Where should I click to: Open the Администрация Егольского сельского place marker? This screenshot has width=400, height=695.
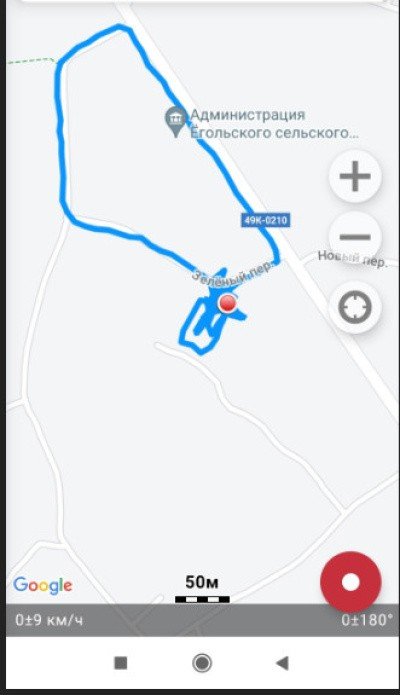click(176, 121)
